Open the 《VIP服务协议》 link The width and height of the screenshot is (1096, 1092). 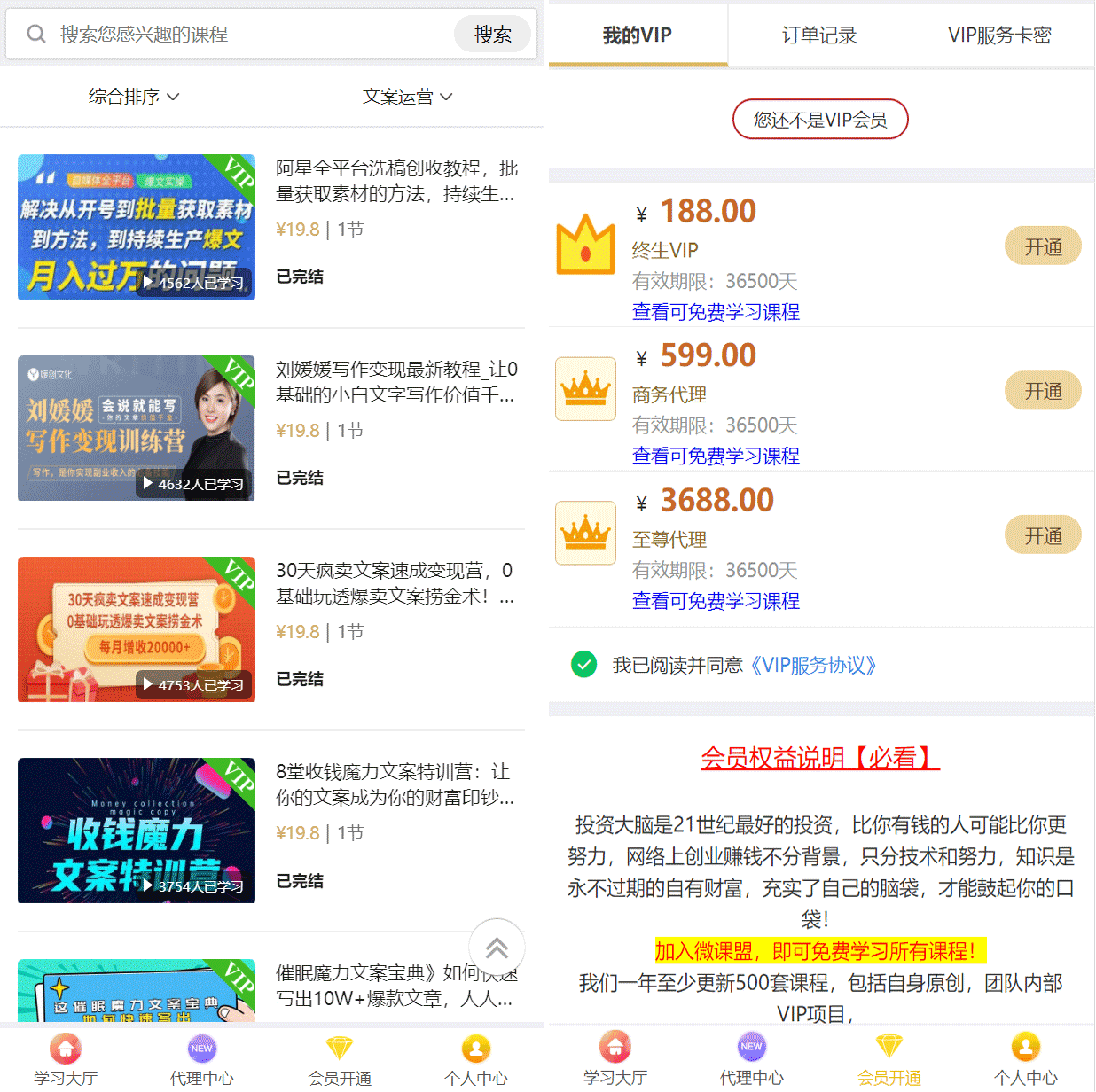coord(812,665)
